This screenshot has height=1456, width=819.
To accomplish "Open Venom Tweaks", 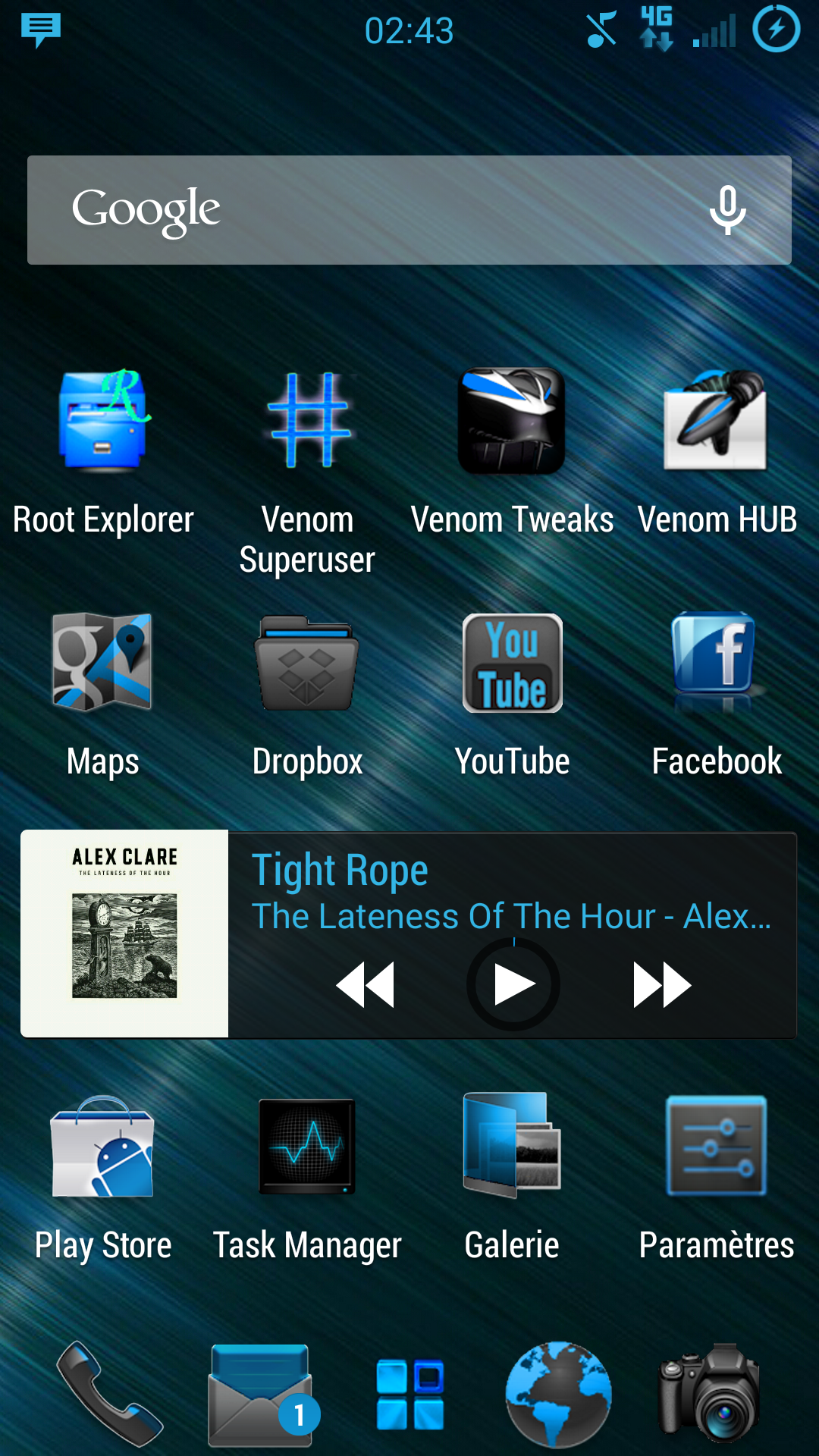I will click(512, 421).
